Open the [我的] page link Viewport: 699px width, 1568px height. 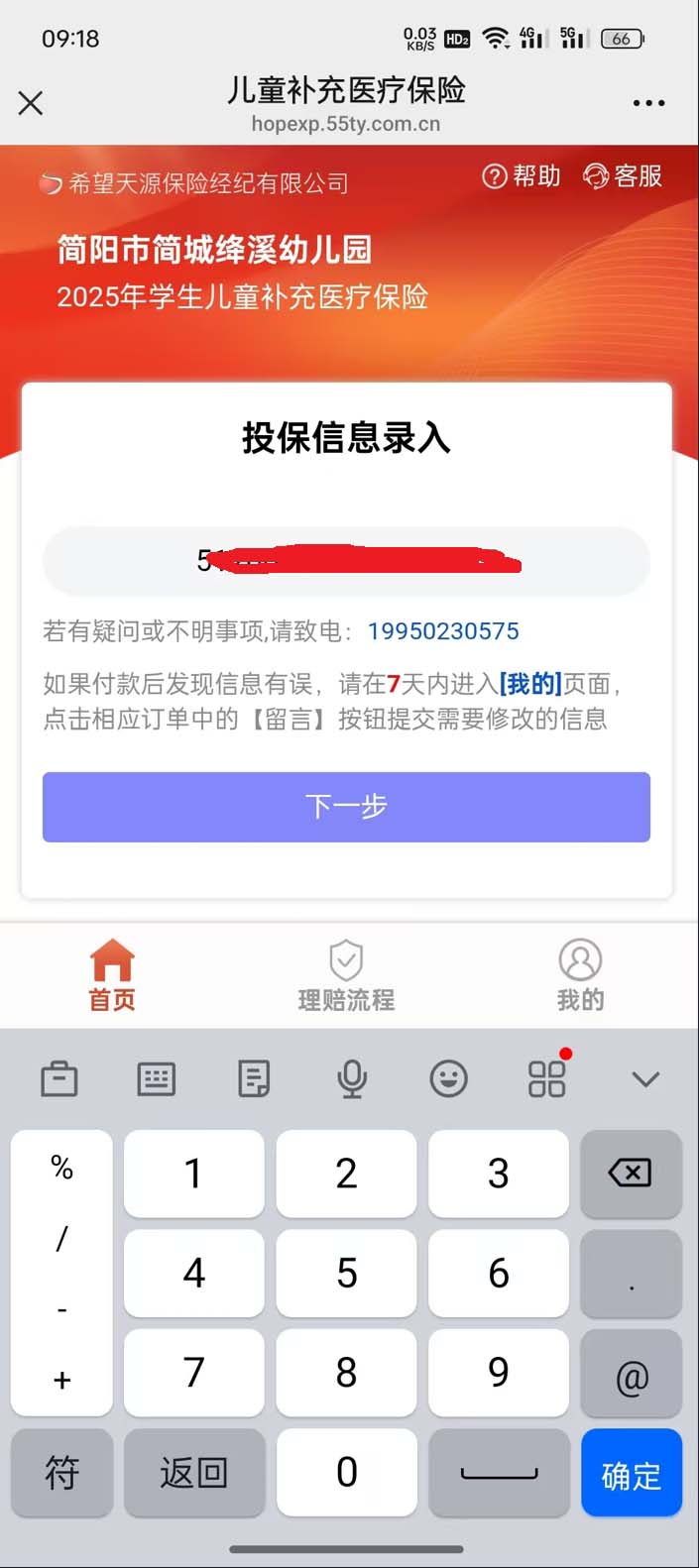530,684
